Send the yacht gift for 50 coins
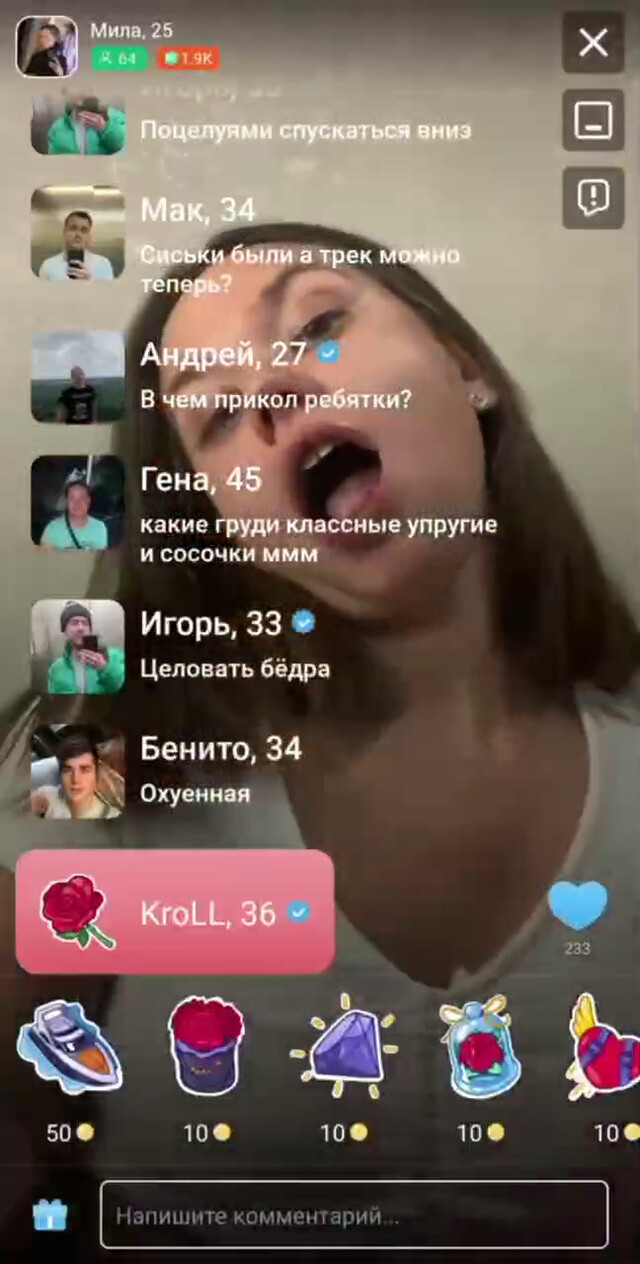Image resolution: width=640 pixels, height=1264 pixels. tap(70, 1048)
